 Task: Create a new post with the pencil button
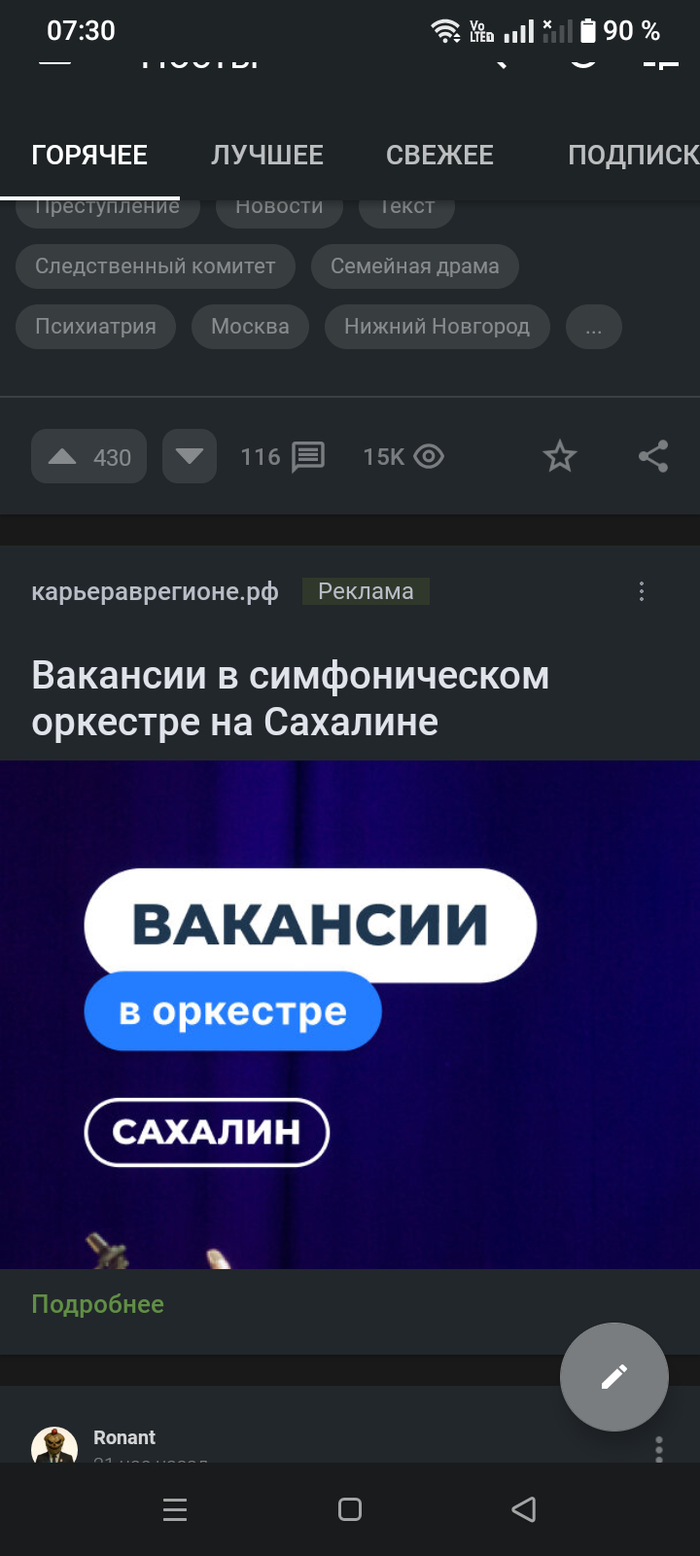click(614, 1377)
